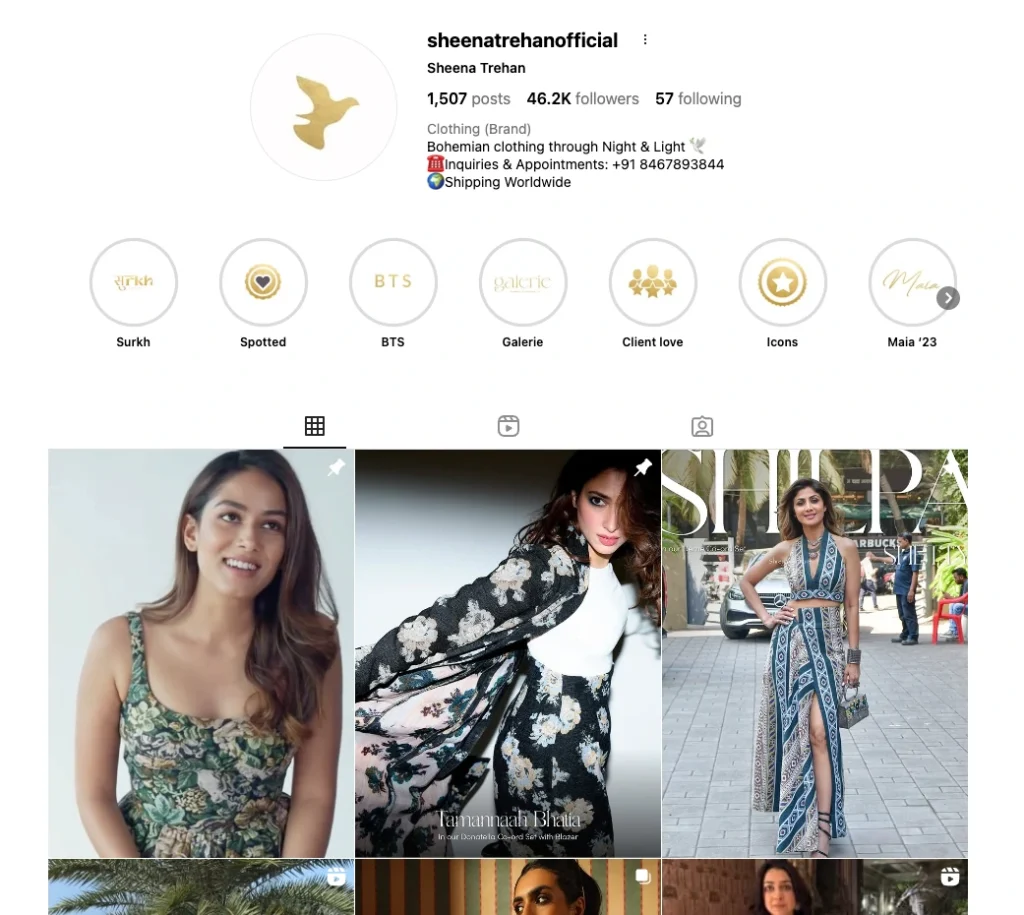This screenshot has height=915, width=1024.
Task: Open the Galerie story highlight
Action: 523,283
